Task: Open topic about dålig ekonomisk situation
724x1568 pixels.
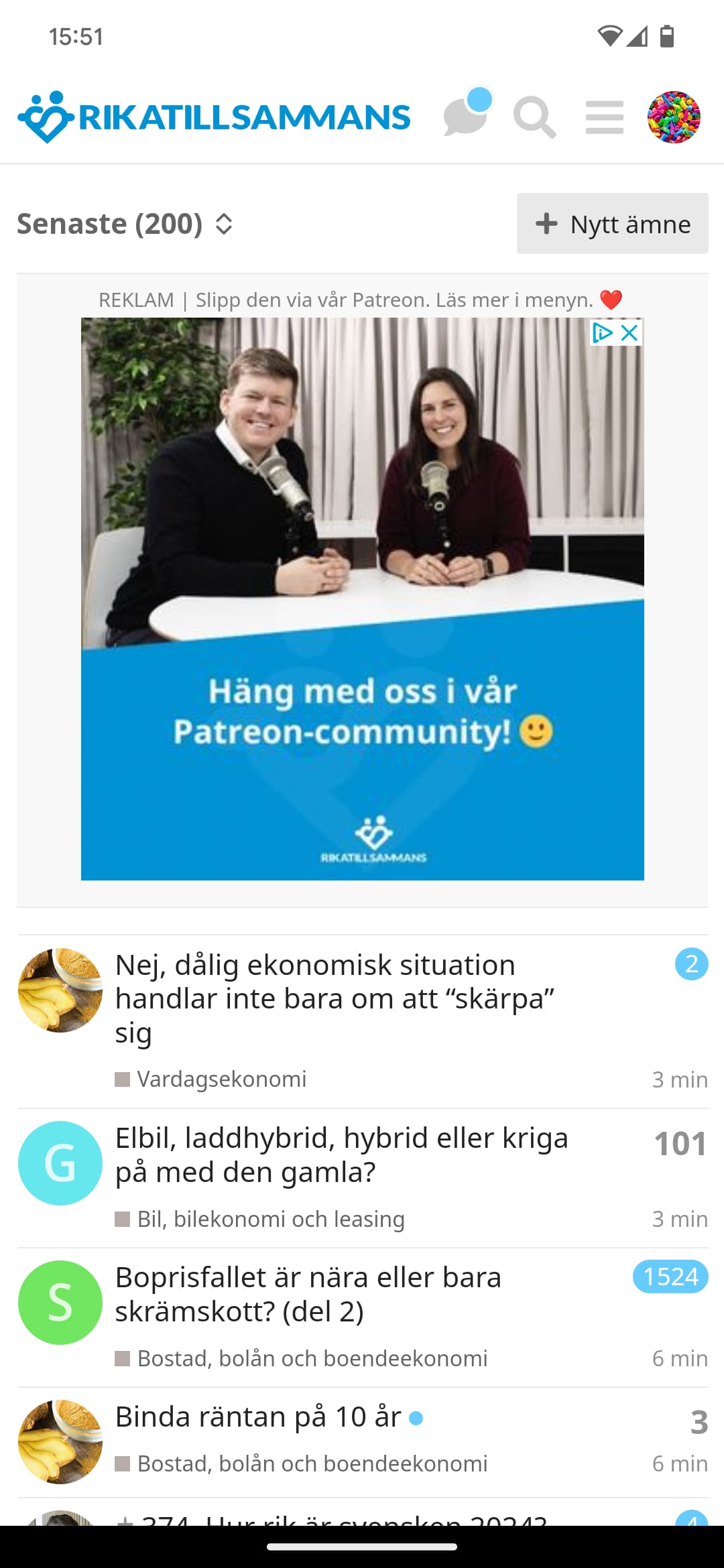Action: coord(335,998)
